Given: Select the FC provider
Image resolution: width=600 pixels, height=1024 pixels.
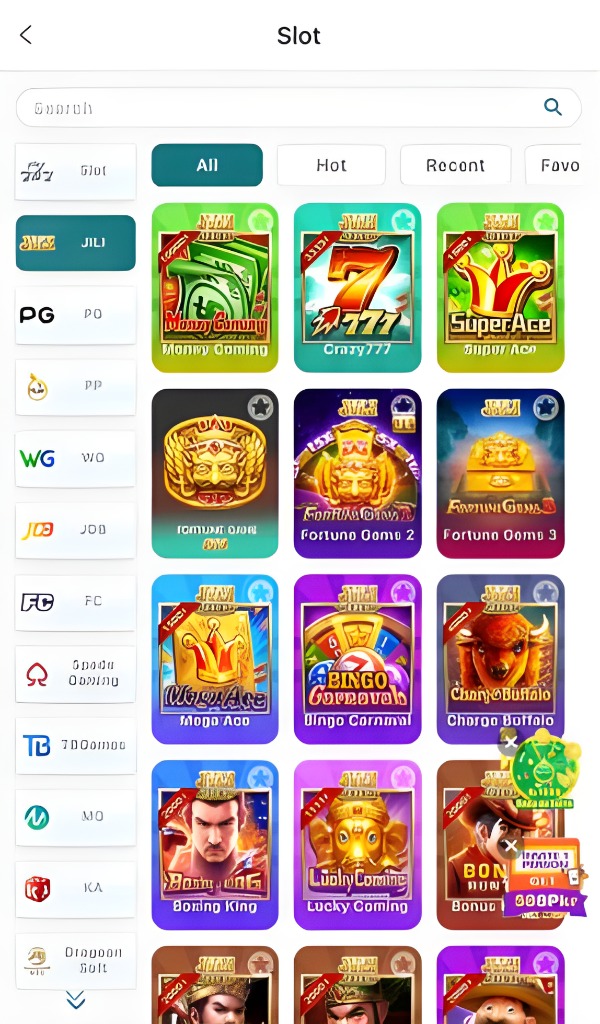Looking at the screenshot, I should 75,602.
